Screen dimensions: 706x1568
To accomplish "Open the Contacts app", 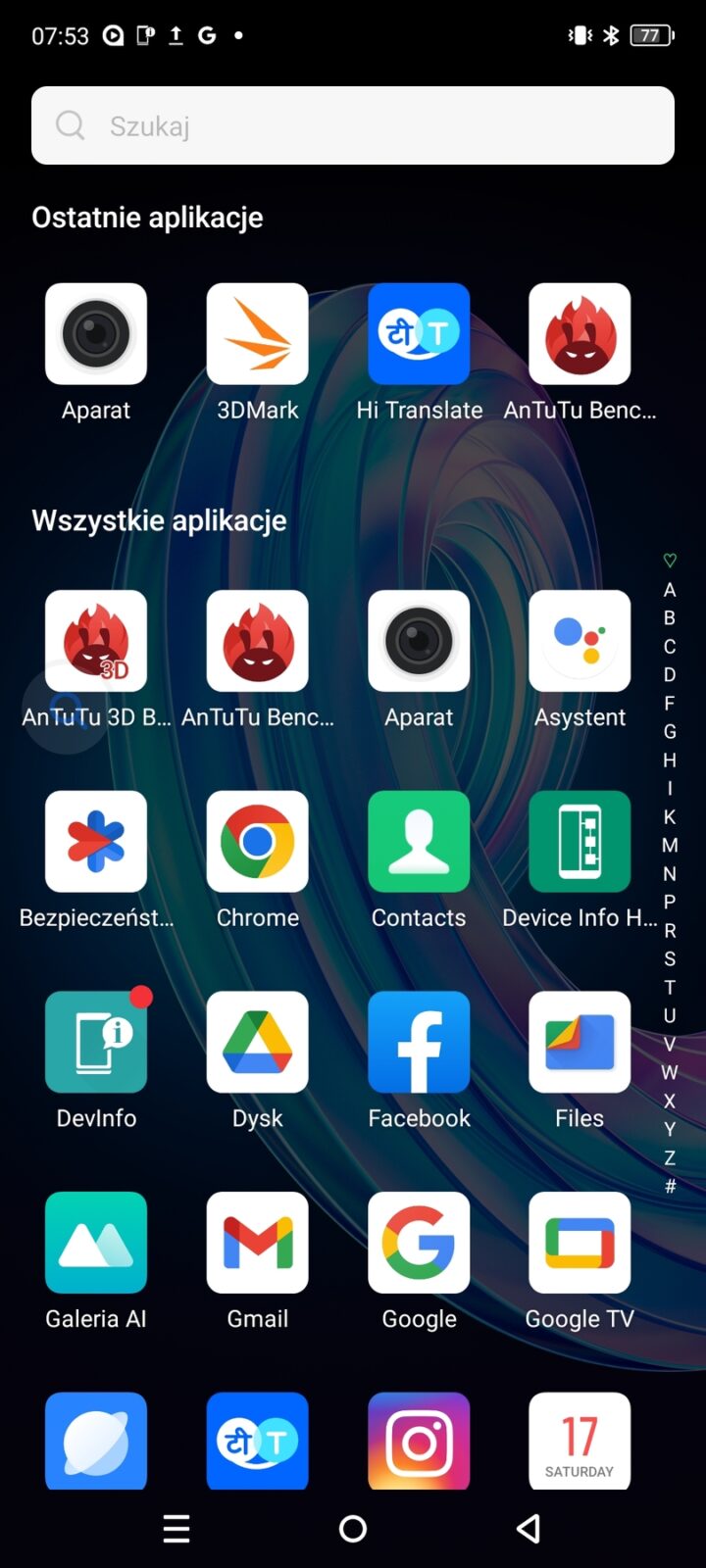I will pos(419,842).
